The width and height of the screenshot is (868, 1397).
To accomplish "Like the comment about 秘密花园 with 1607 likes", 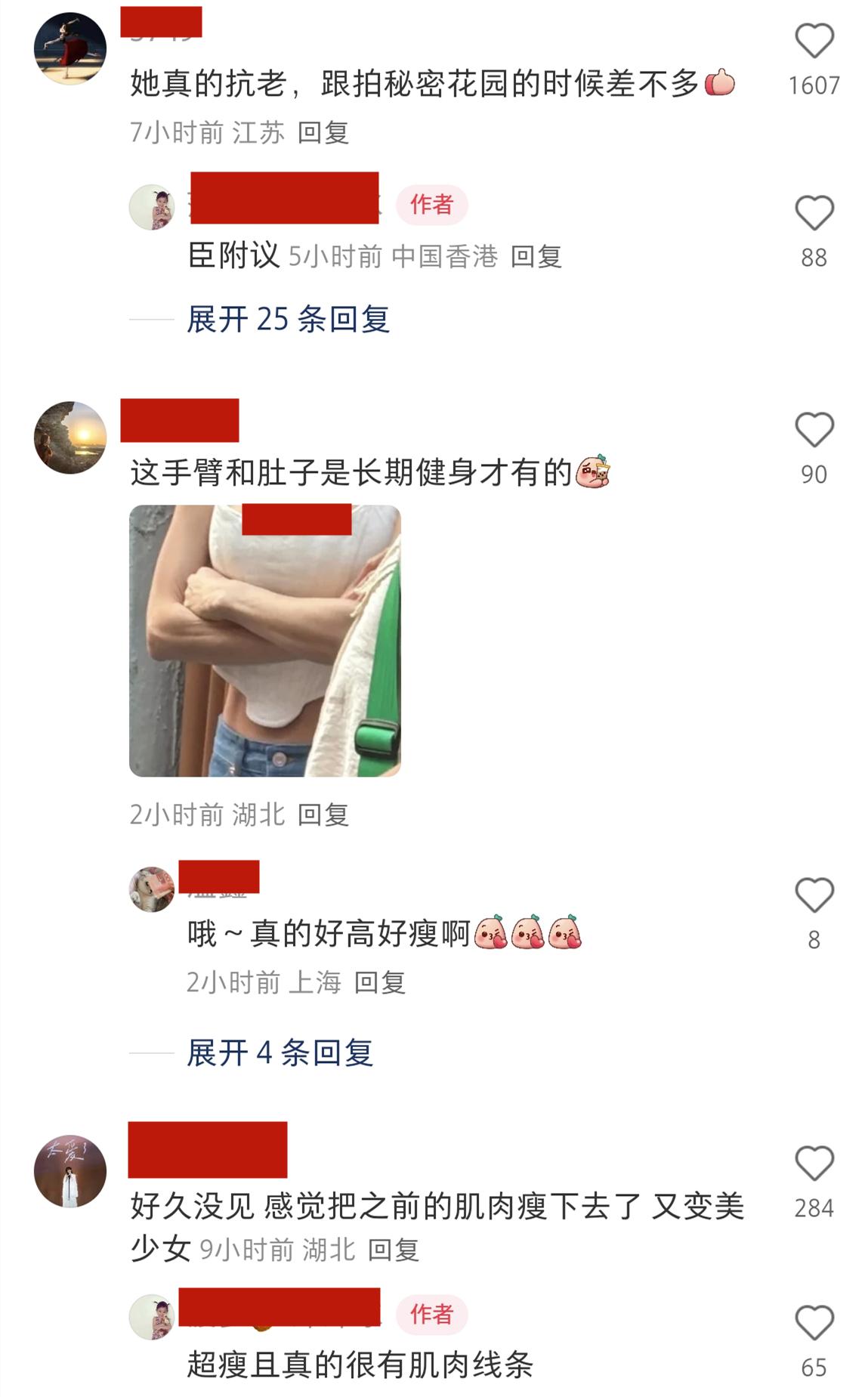I will point(814,42).
